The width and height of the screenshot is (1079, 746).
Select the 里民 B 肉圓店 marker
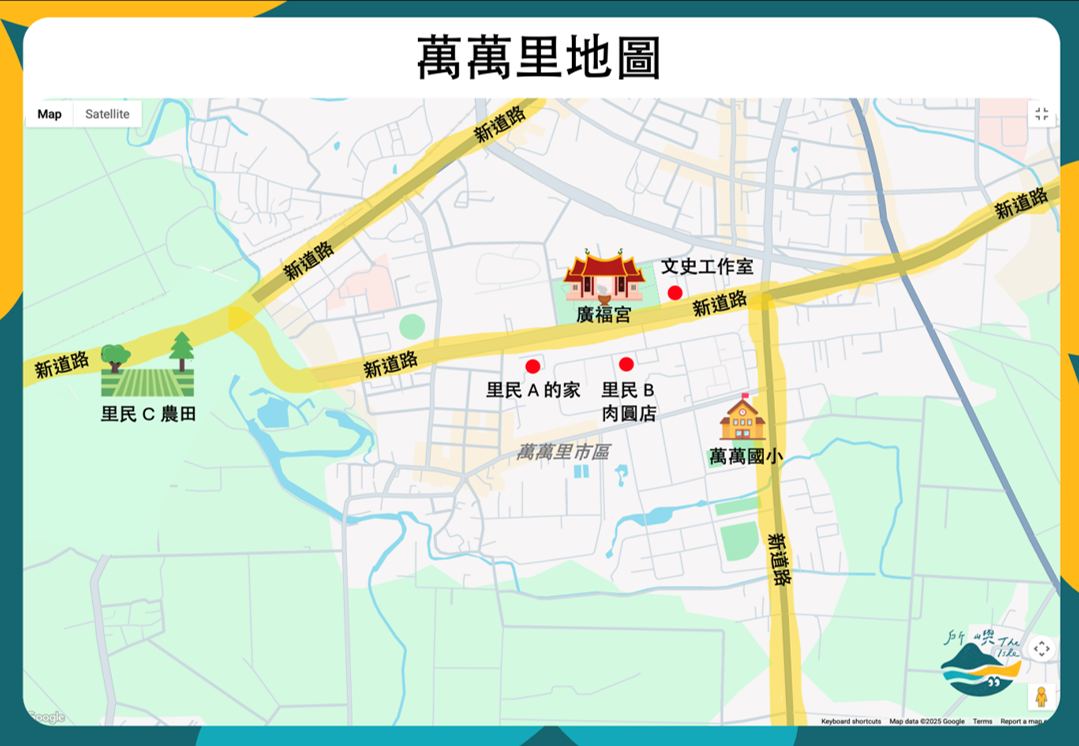pyautogui.click(x=626, y=364)
